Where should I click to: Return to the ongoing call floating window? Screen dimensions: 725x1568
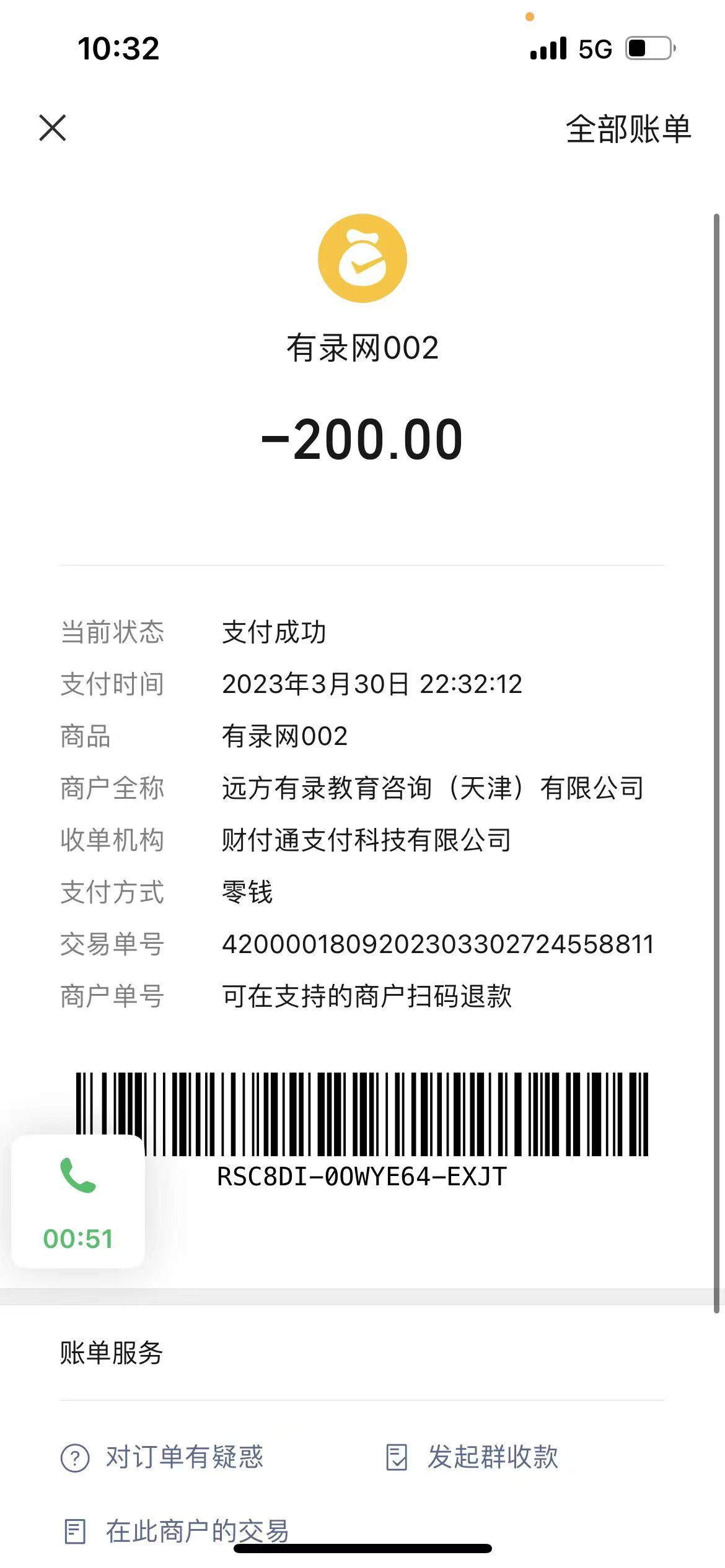pos(78,1202)
